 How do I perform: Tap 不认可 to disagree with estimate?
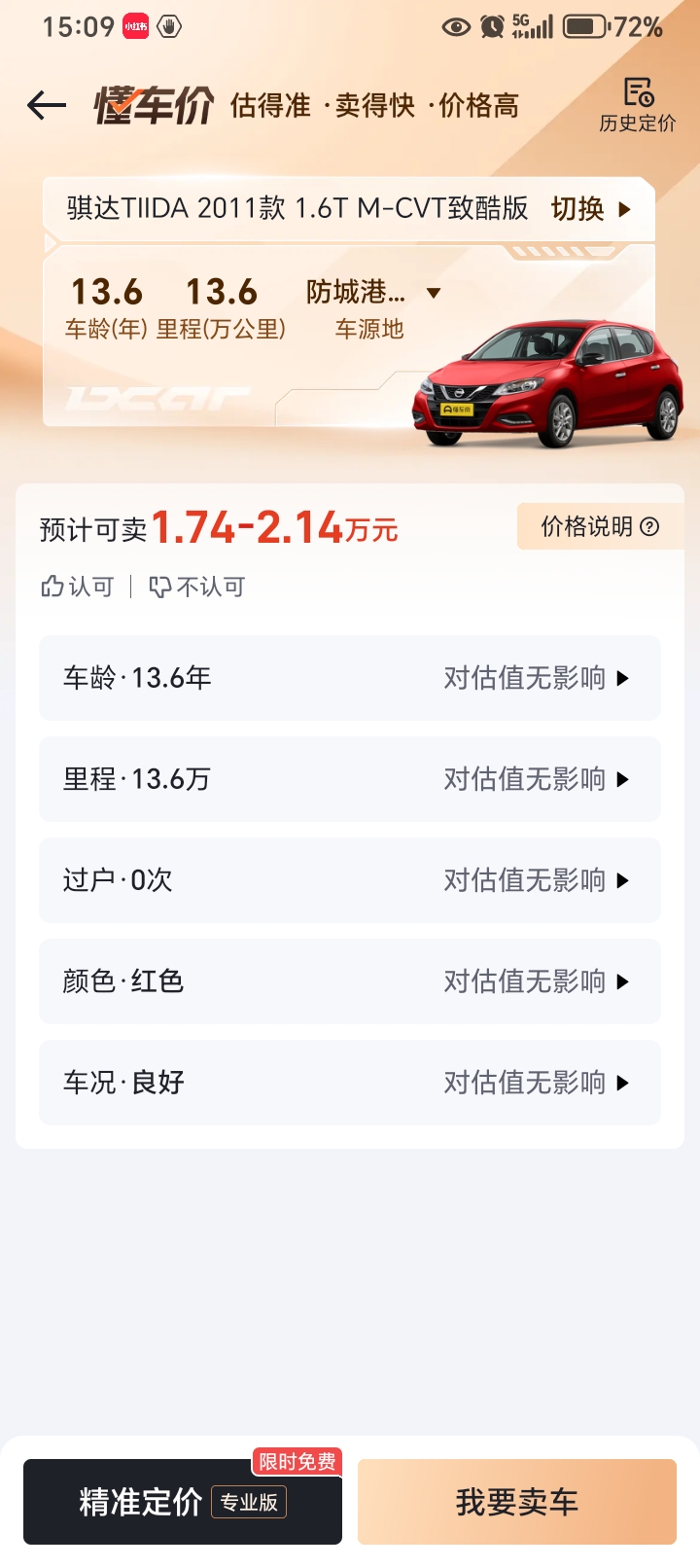tap(197, 587)
